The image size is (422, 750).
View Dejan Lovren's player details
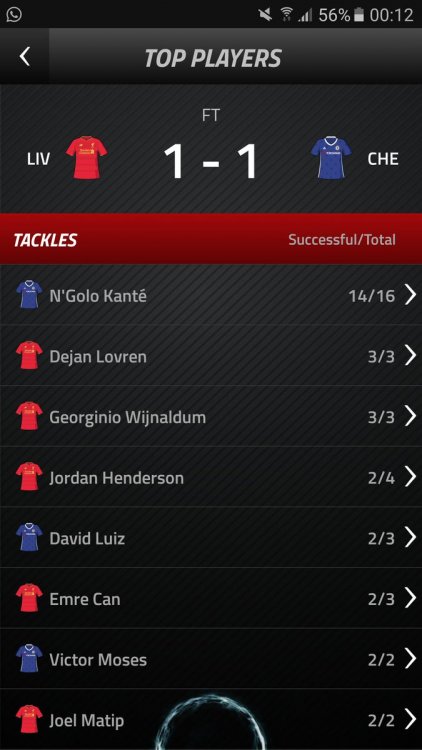[x=211, y=356]
